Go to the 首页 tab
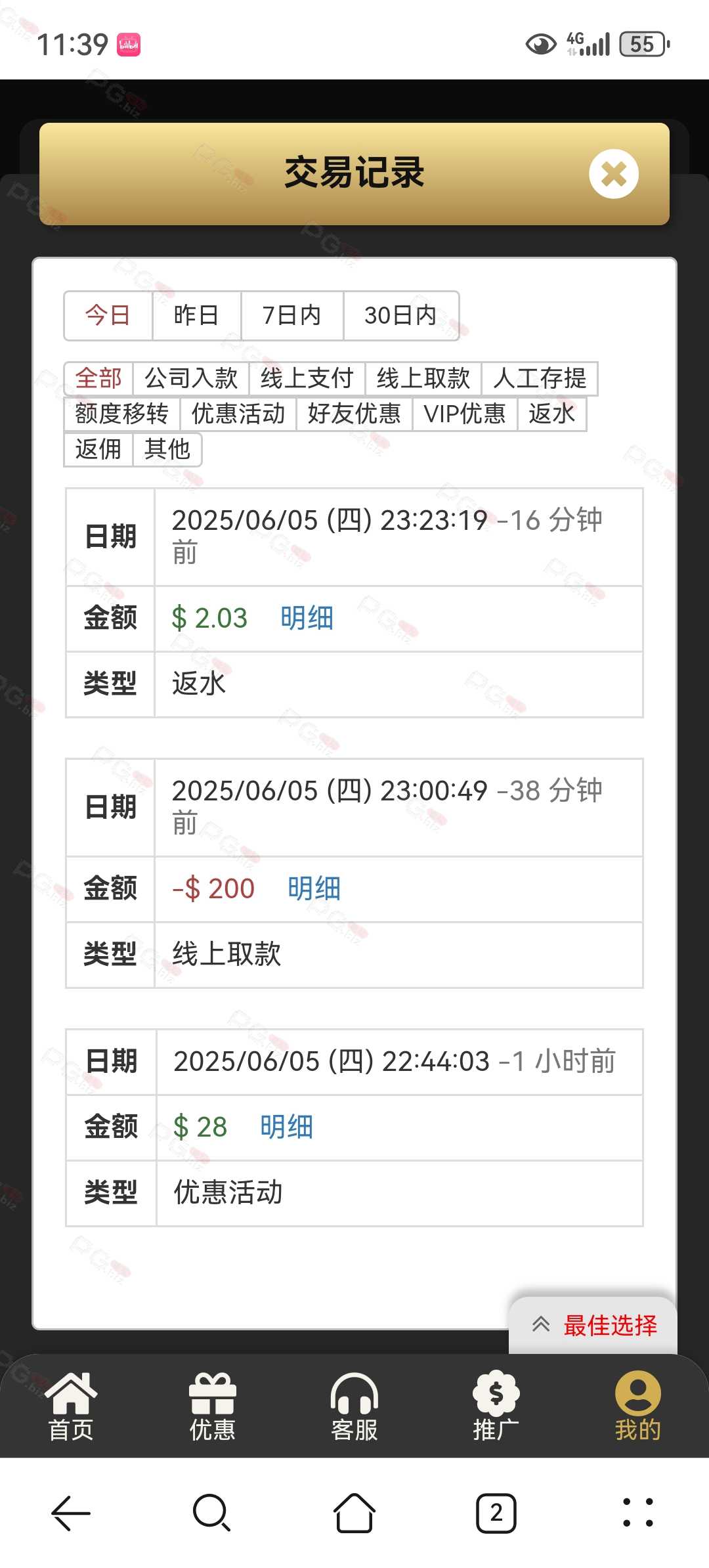This screenshot has width=709, height=1568. (x=71, y=1406)
